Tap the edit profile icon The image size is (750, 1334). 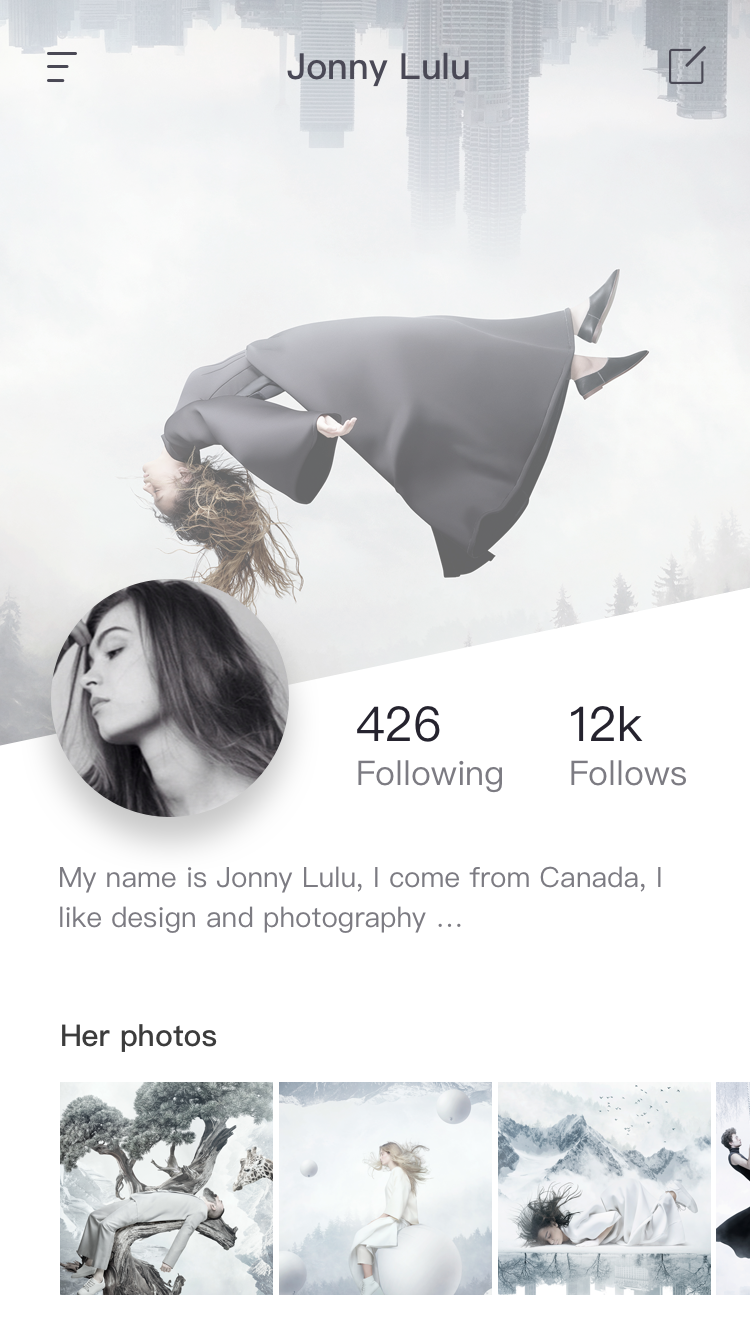687,65
